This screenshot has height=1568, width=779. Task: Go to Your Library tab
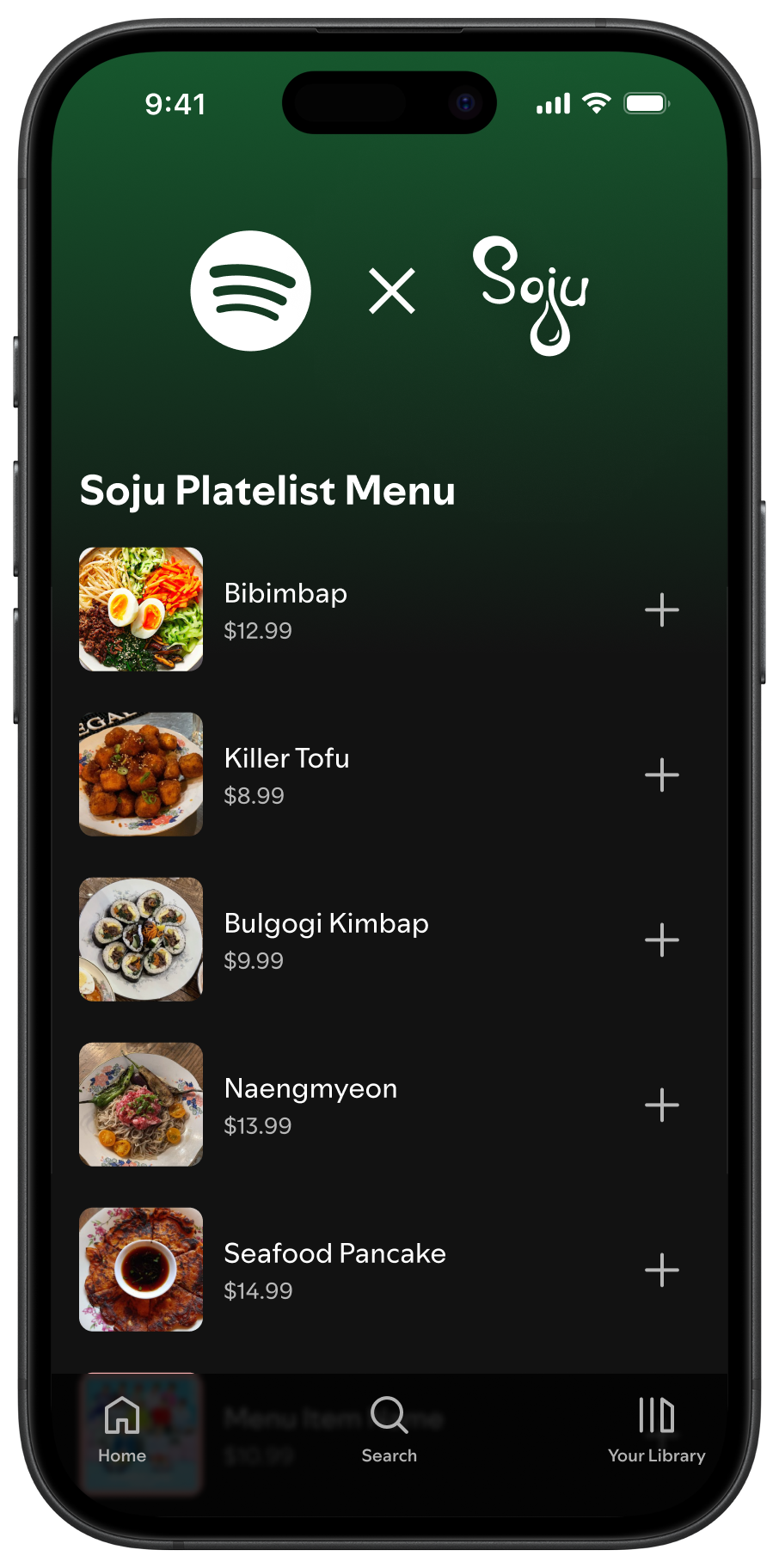656,1429
